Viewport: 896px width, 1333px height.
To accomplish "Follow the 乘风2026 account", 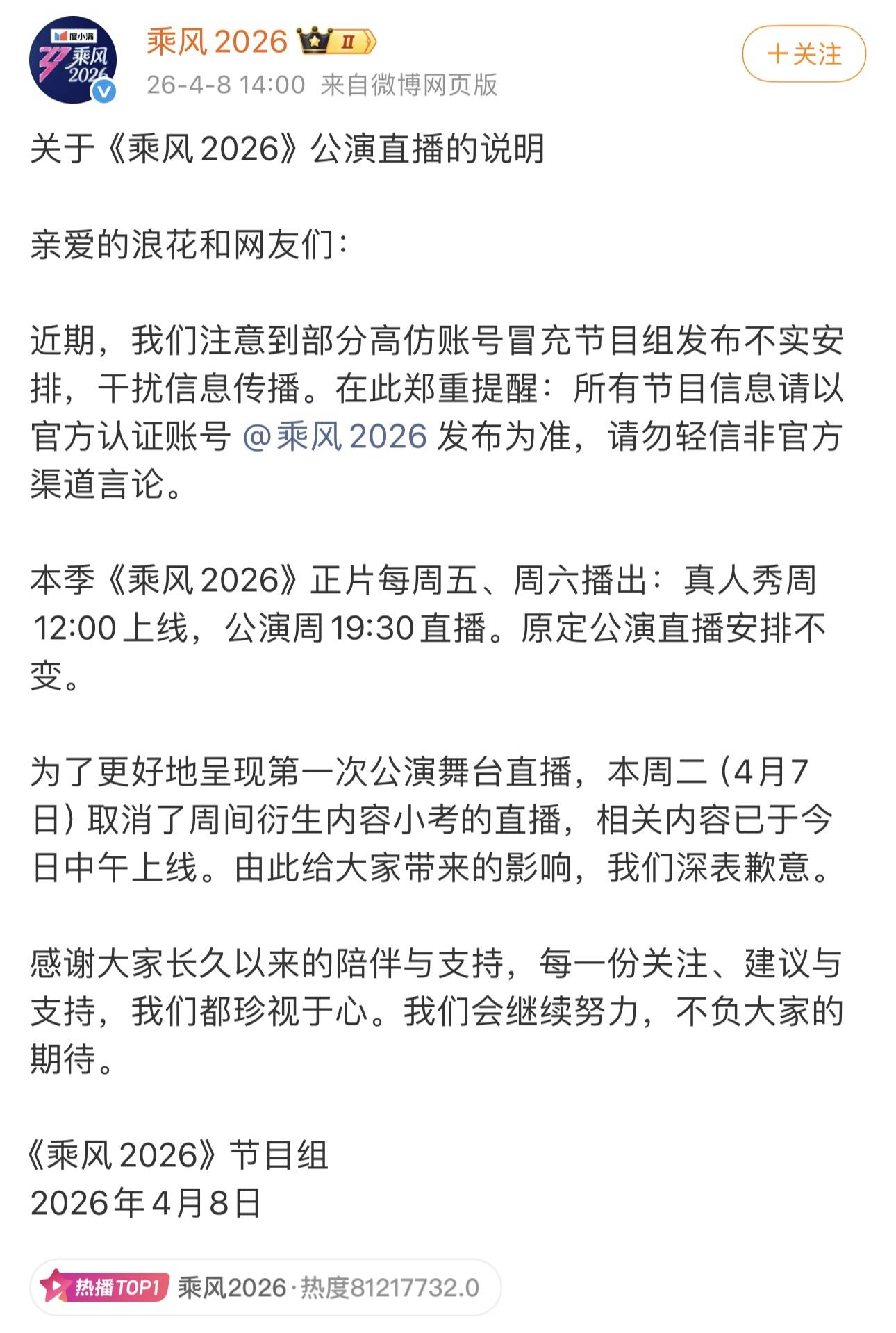I will pyautogui.click(x=804, y=54).
